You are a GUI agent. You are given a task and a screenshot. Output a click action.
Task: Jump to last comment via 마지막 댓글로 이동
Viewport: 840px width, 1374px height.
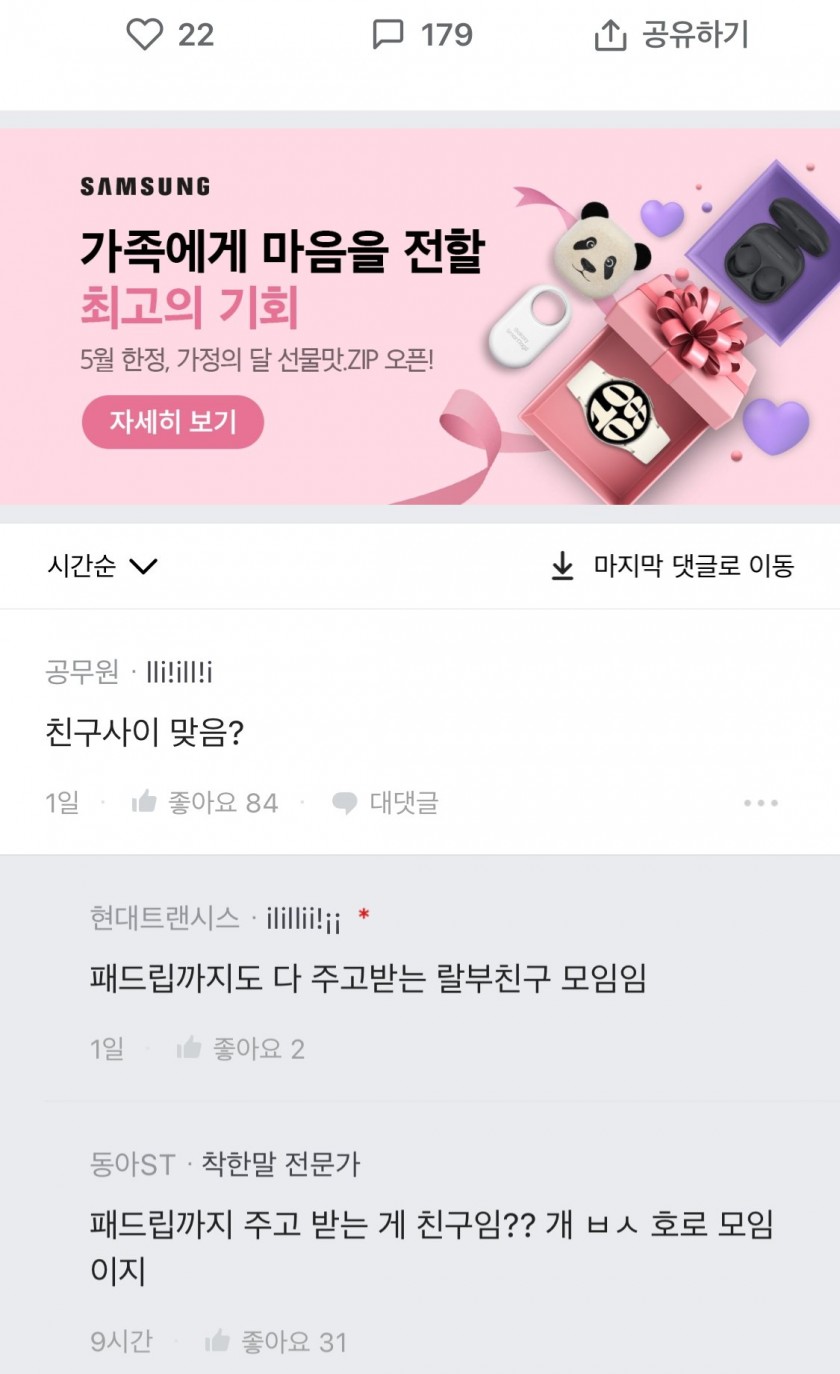[x=672, y=566]
